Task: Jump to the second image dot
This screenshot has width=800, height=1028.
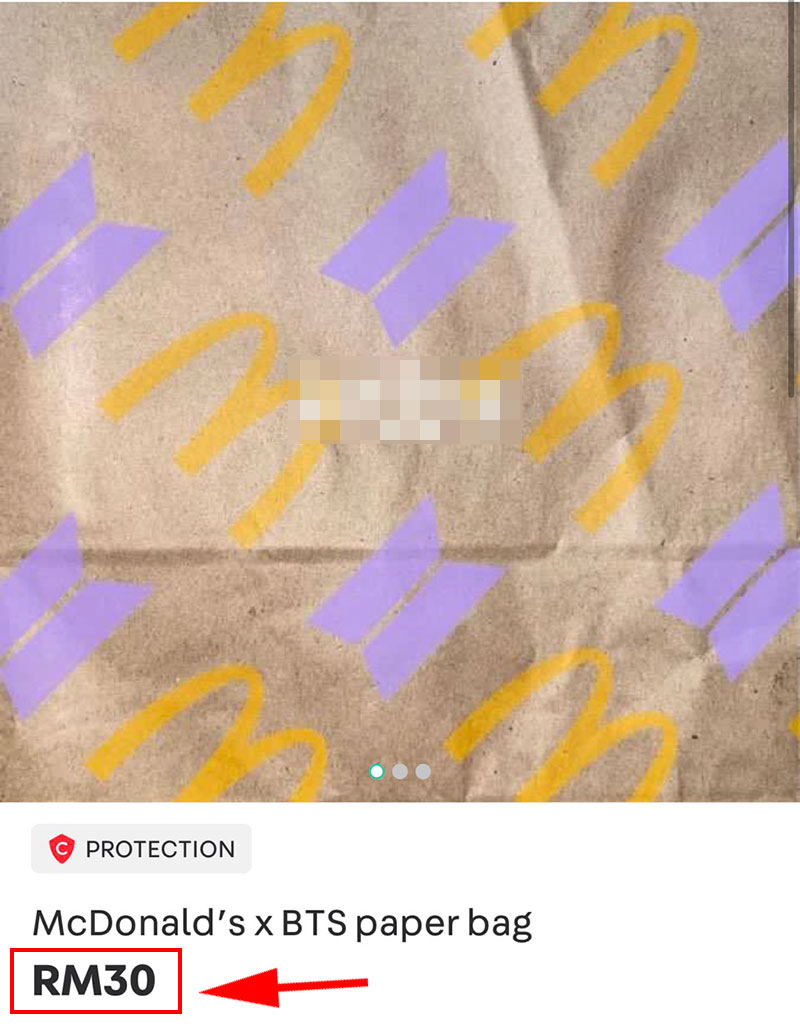Action: tap(400, 771)
